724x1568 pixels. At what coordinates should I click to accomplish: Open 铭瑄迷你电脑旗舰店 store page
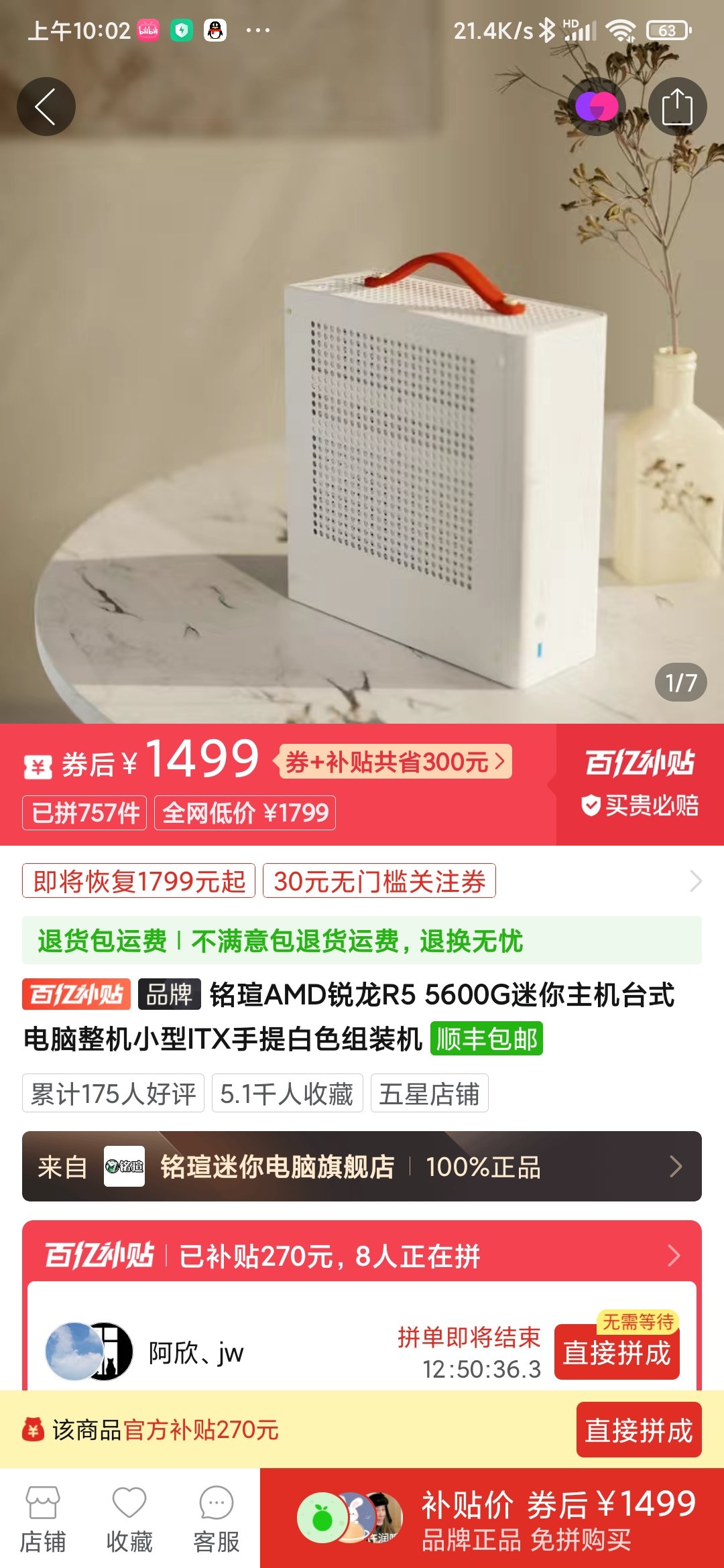tap(362, 1167)
